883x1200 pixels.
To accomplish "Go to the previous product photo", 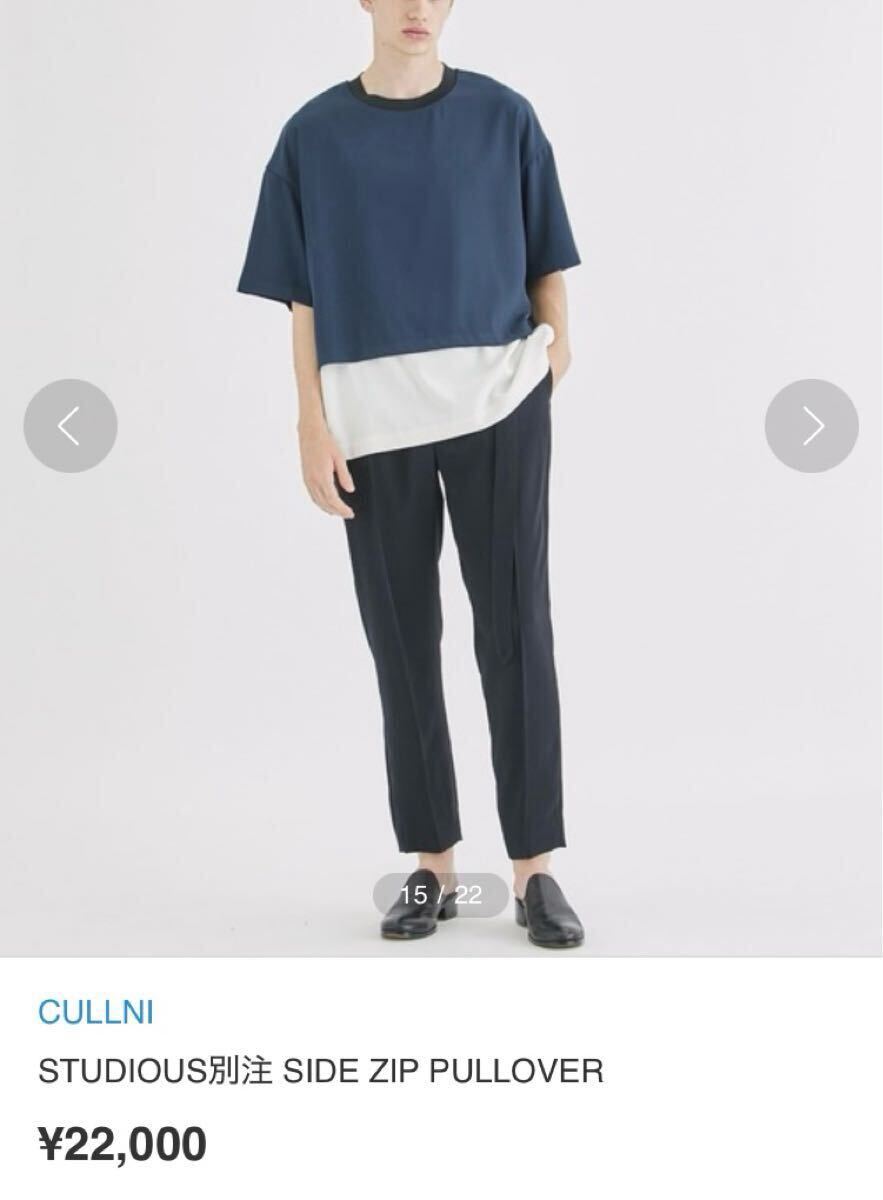I will point(70,426).
